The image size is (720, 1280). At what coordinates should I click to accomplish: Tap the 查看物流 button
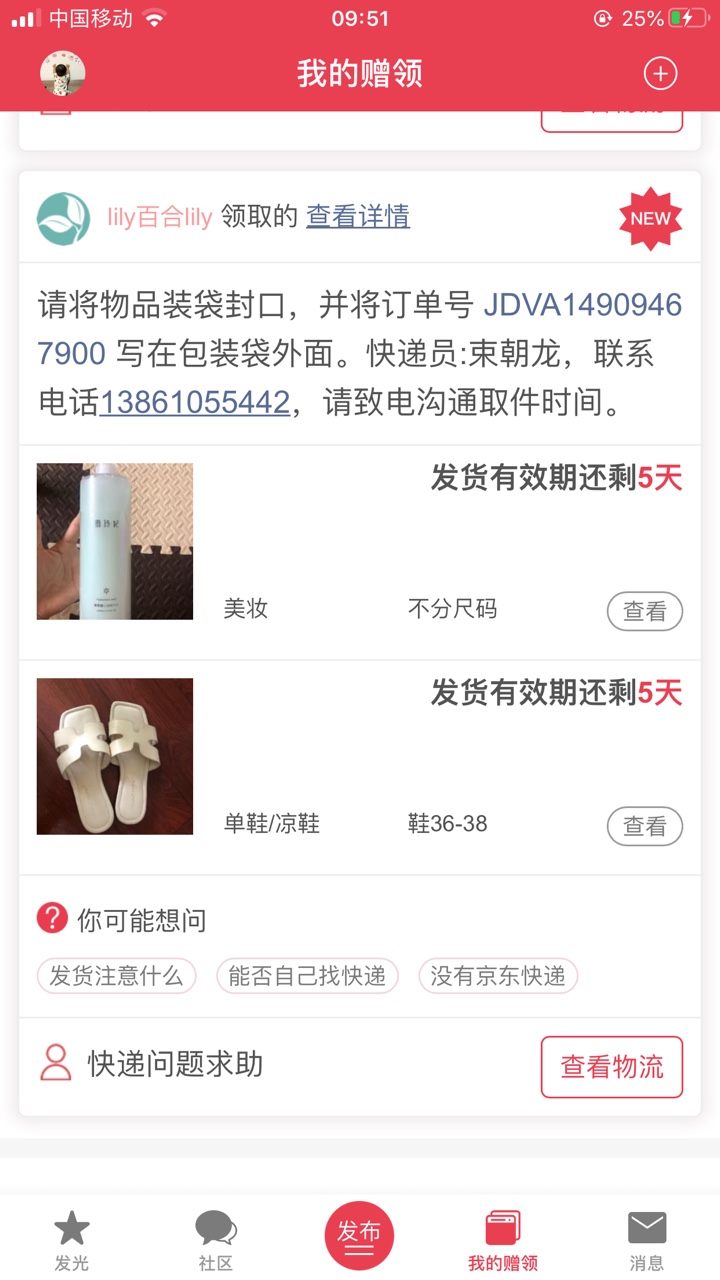click(x=611, y=1067)
